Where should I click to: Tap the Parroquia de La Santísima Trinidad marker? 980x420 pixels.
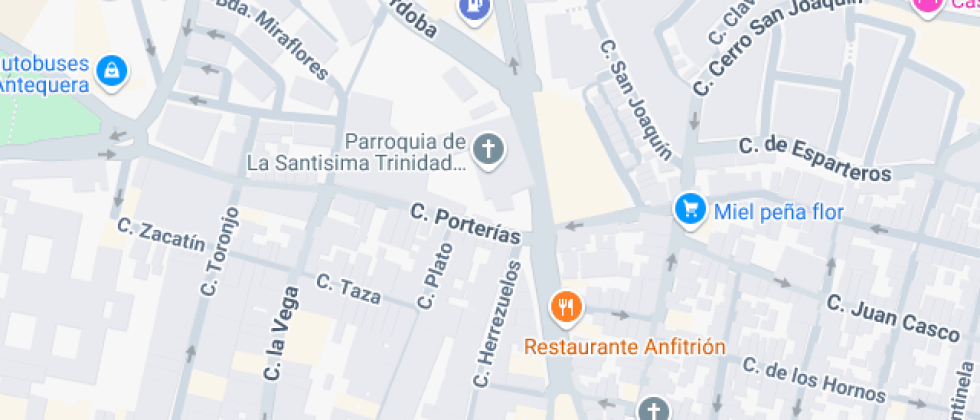tap(489, 151)
